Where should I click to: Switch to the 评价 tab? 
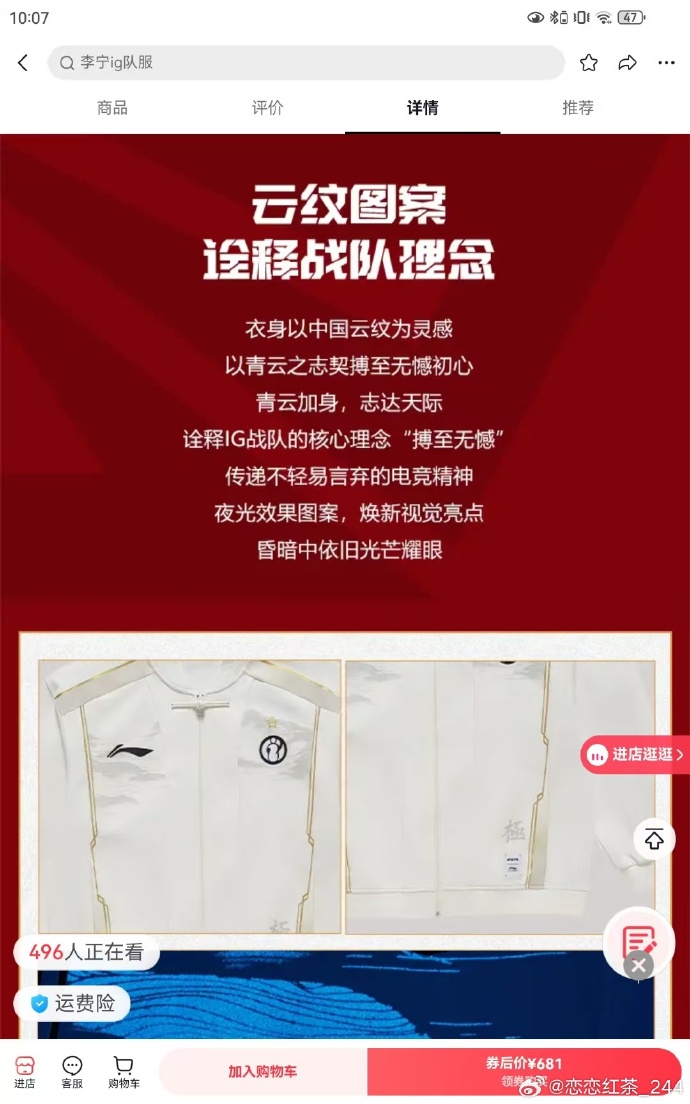(x=267, y=108)
